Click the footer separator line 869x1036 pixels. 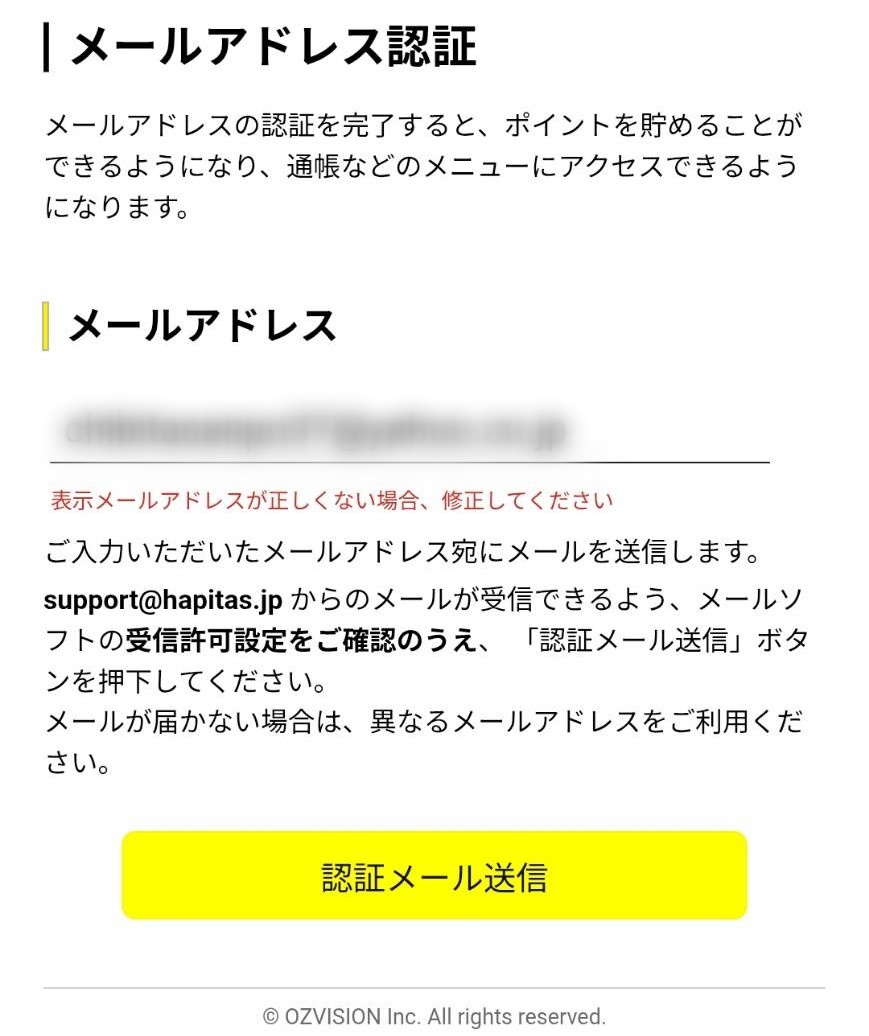click(x=434, y=983)
